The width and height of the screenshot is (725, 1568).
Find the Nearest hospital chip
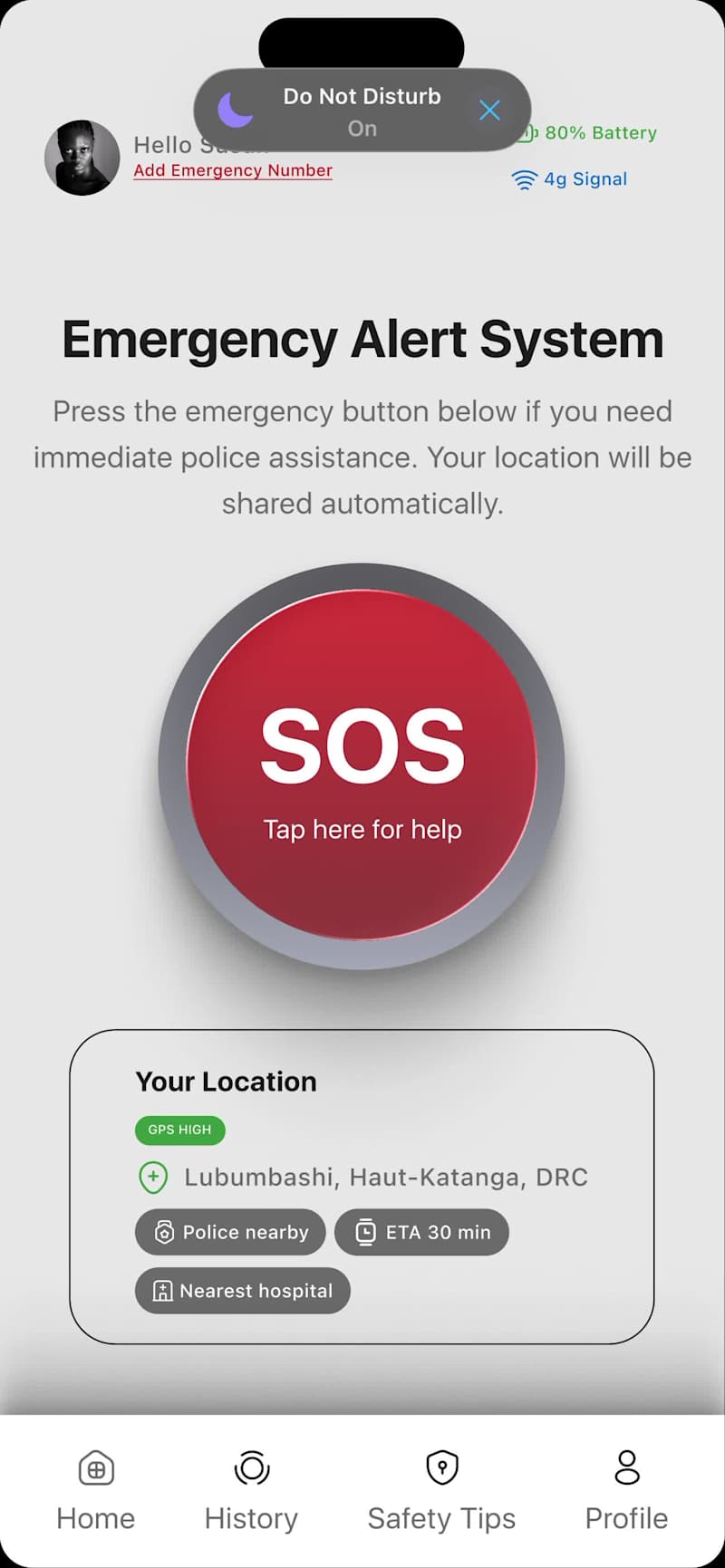click(242, 1291)
